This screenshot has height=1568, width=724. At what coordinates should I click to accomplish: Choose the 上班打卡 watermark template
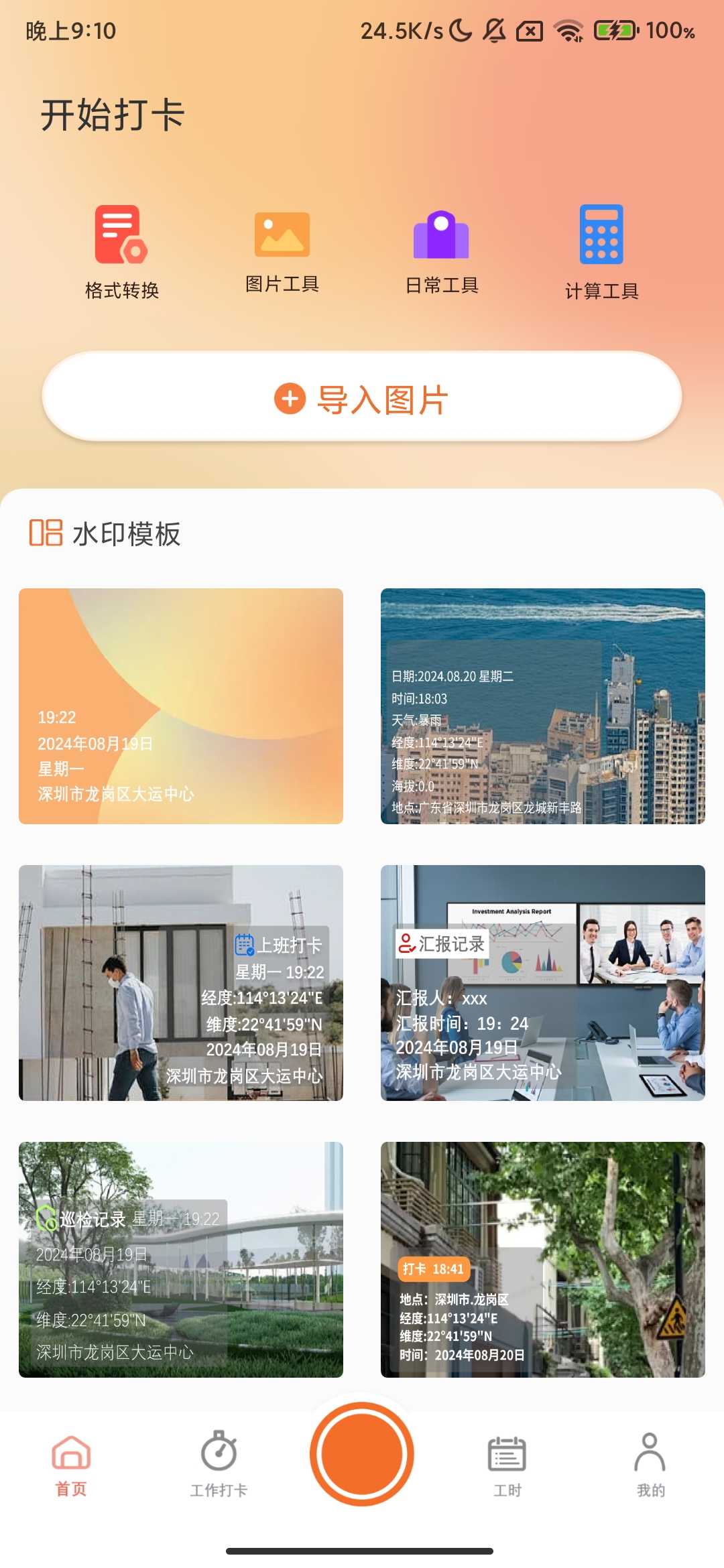point(181,982)
